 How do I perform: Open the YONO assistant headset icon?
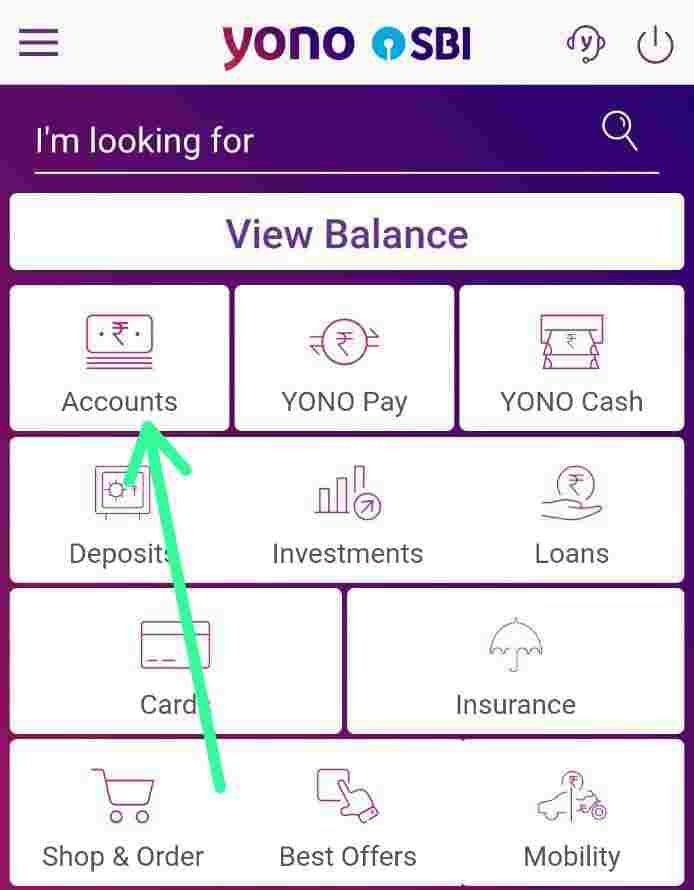585,44
